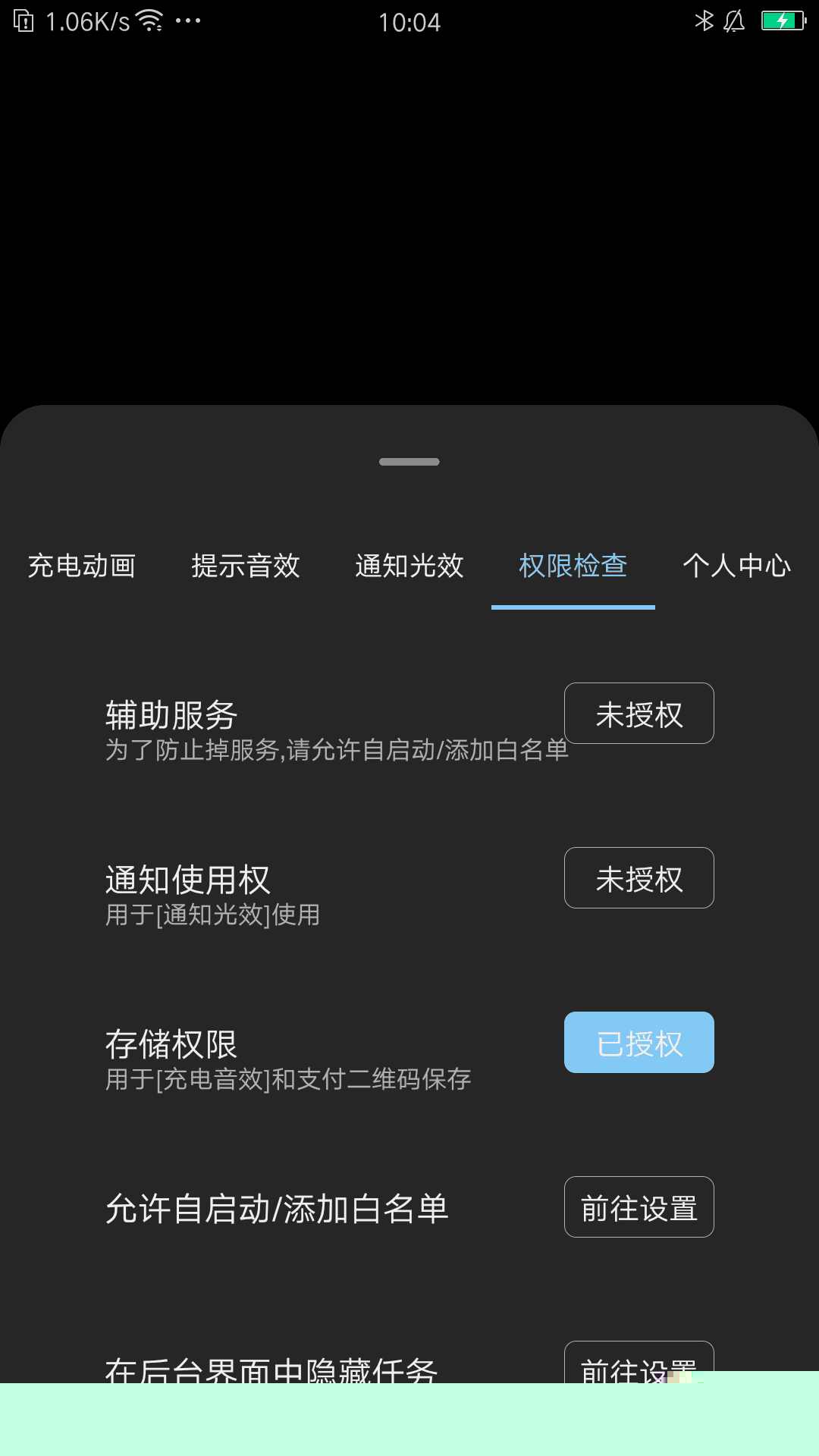
Task: Grant 通知使用权 with its 未授权 button
Action: (x=639, y=878)
